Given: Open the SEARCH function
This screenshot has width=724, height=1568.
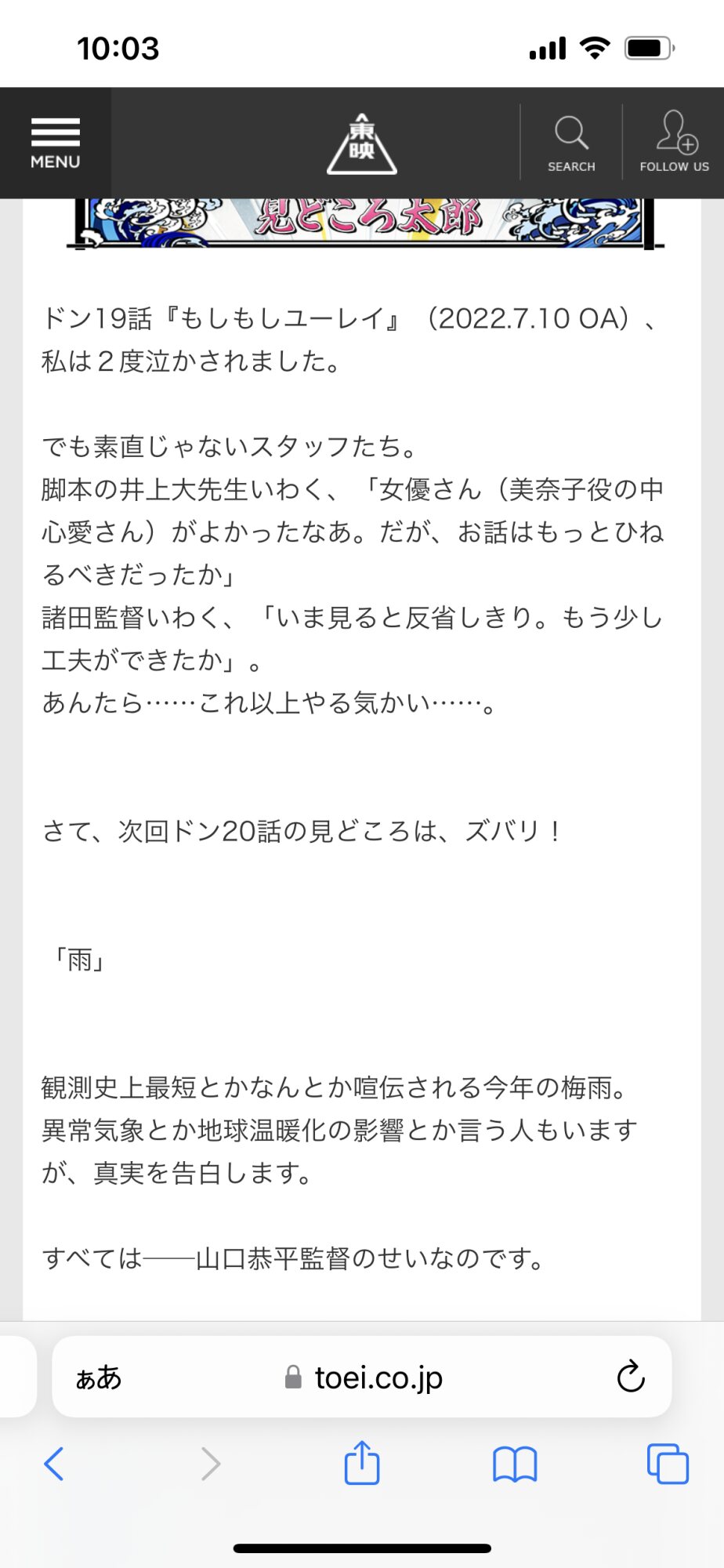Looking at the screenshot, I should [571, 143].
